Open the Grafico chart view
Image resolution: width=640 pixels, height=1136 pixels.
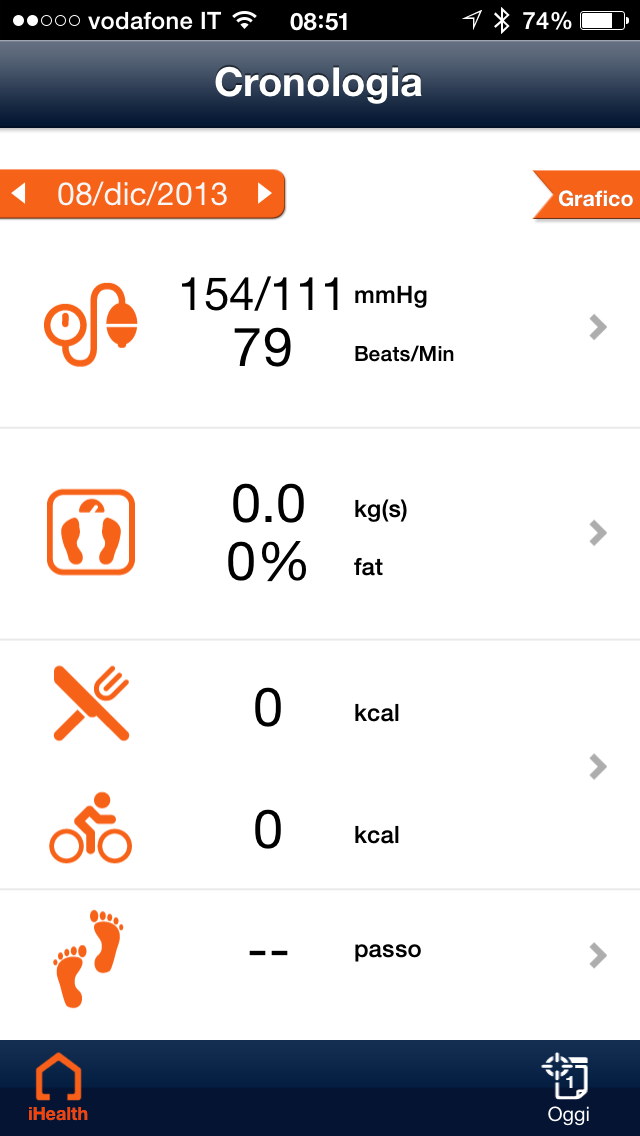[590, 197]
